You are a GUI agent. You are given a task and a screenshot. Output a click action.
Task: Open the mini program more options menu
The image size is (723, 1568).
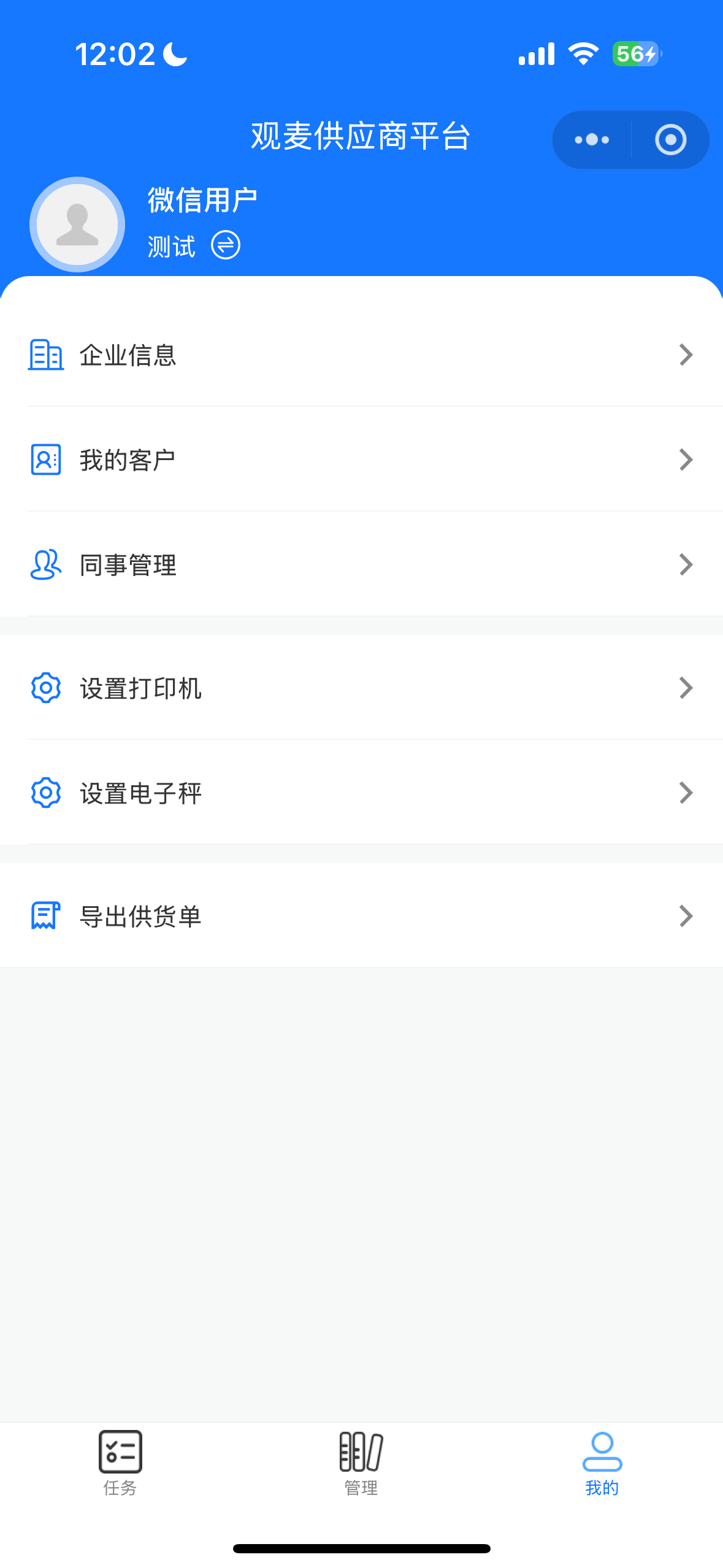(x=592, y=140)
